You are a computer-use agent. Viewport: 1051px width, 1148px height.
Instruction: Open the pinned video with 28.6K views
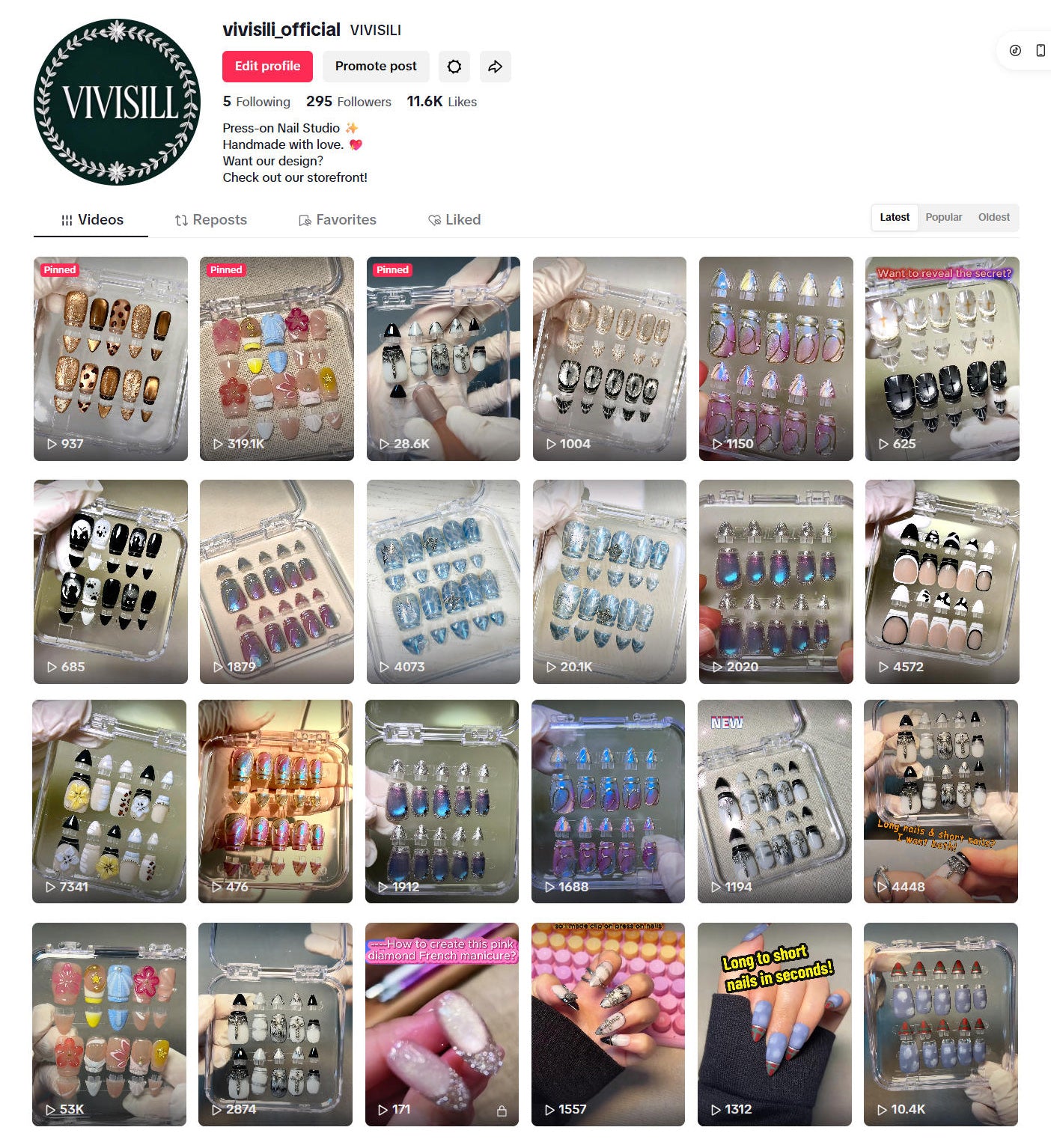click(442, 358)
